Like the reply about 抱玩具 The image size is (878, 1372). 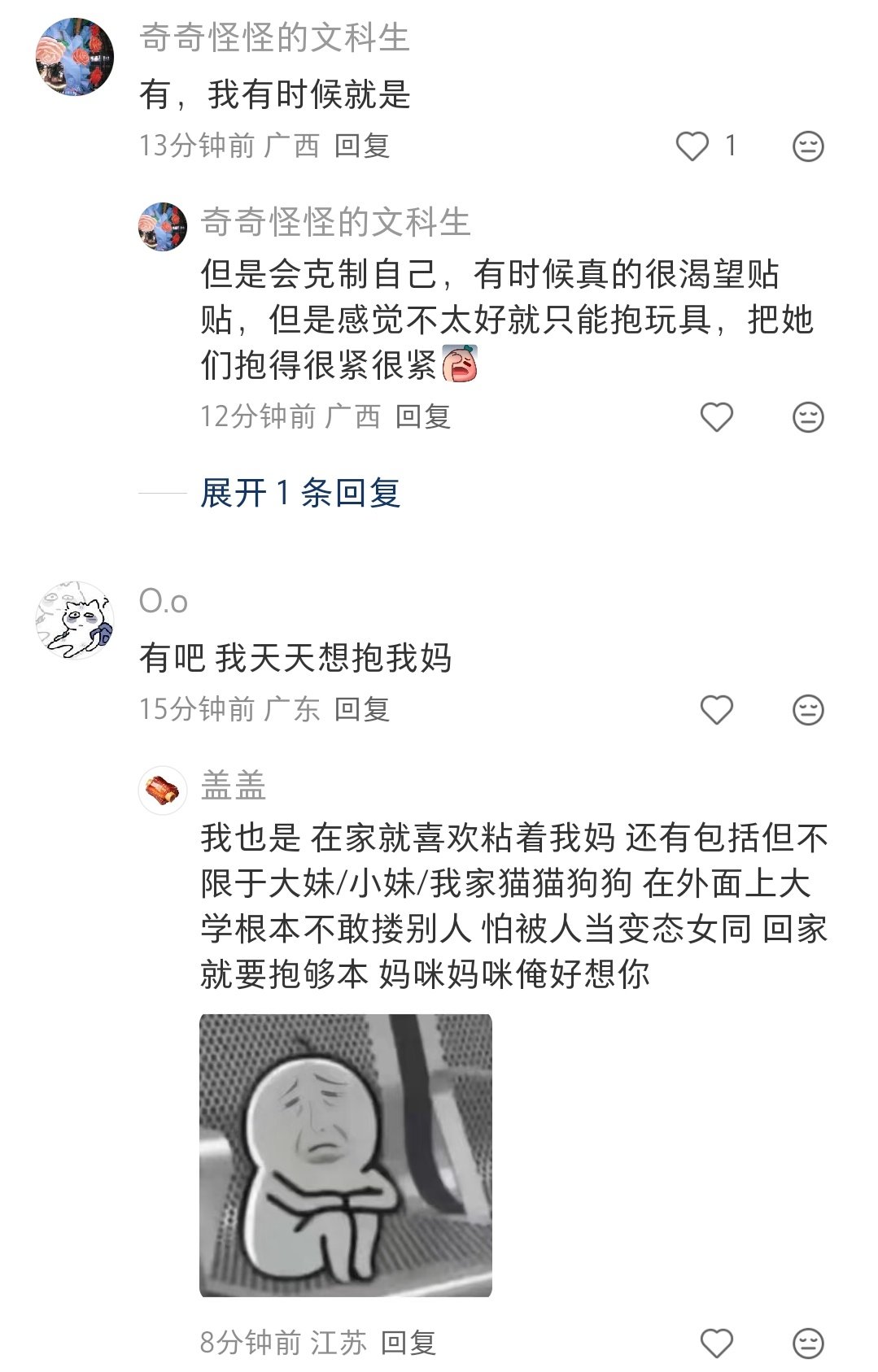click(716, 417)
